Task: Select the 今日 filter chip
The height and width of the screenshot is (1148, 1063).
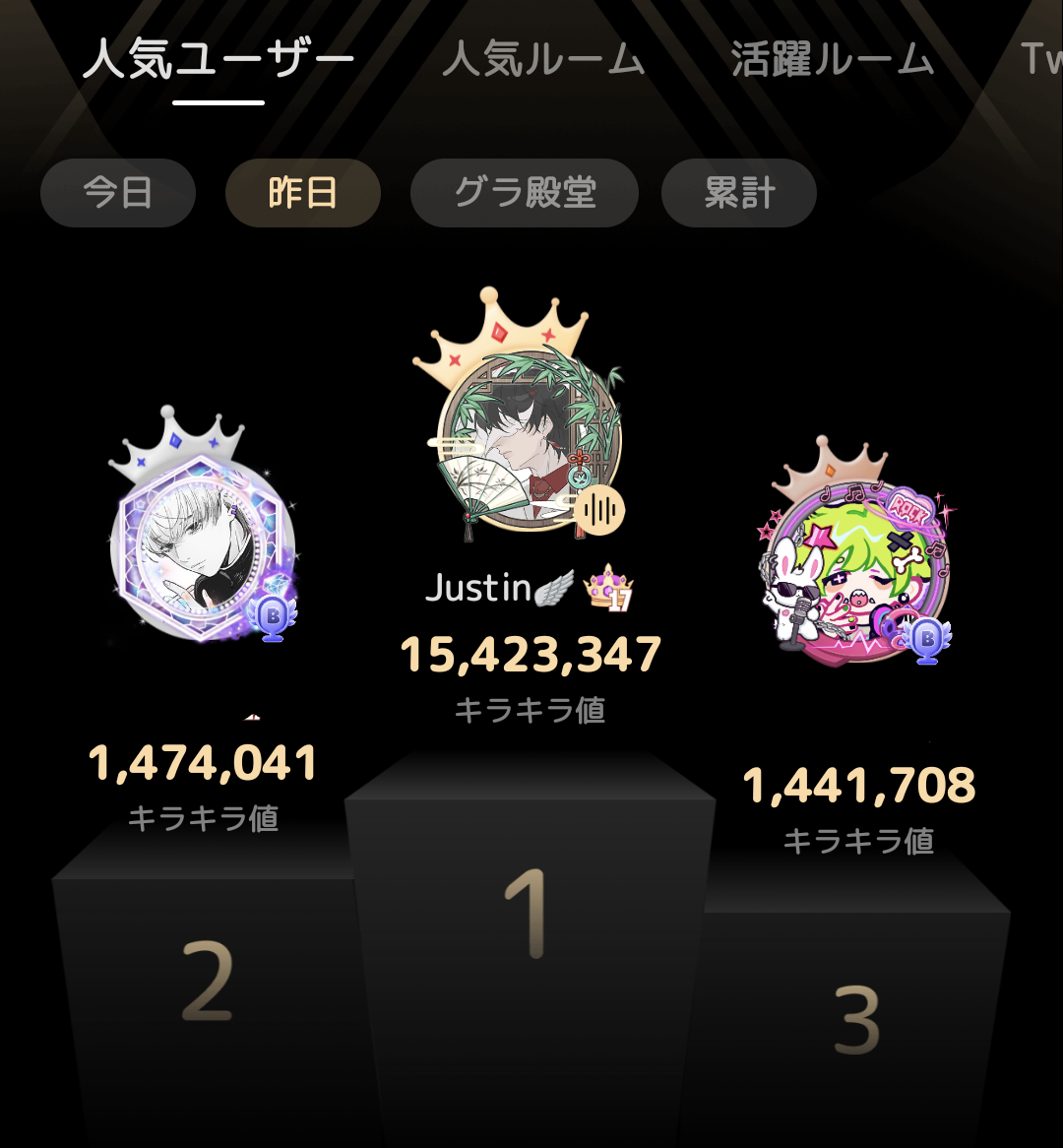Action: click(117, 193)
